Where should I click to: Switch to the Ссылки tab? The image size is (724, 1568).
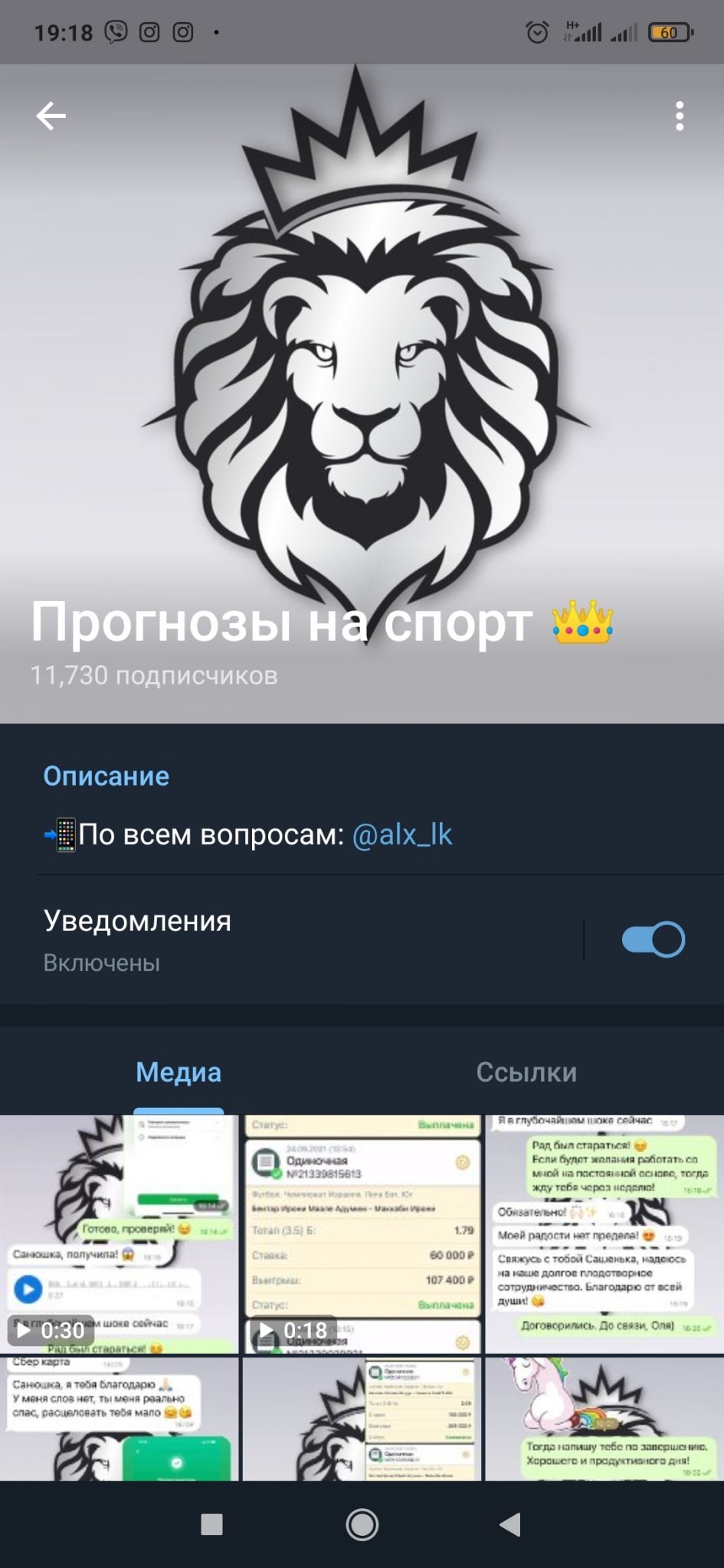pos(526,1072)
